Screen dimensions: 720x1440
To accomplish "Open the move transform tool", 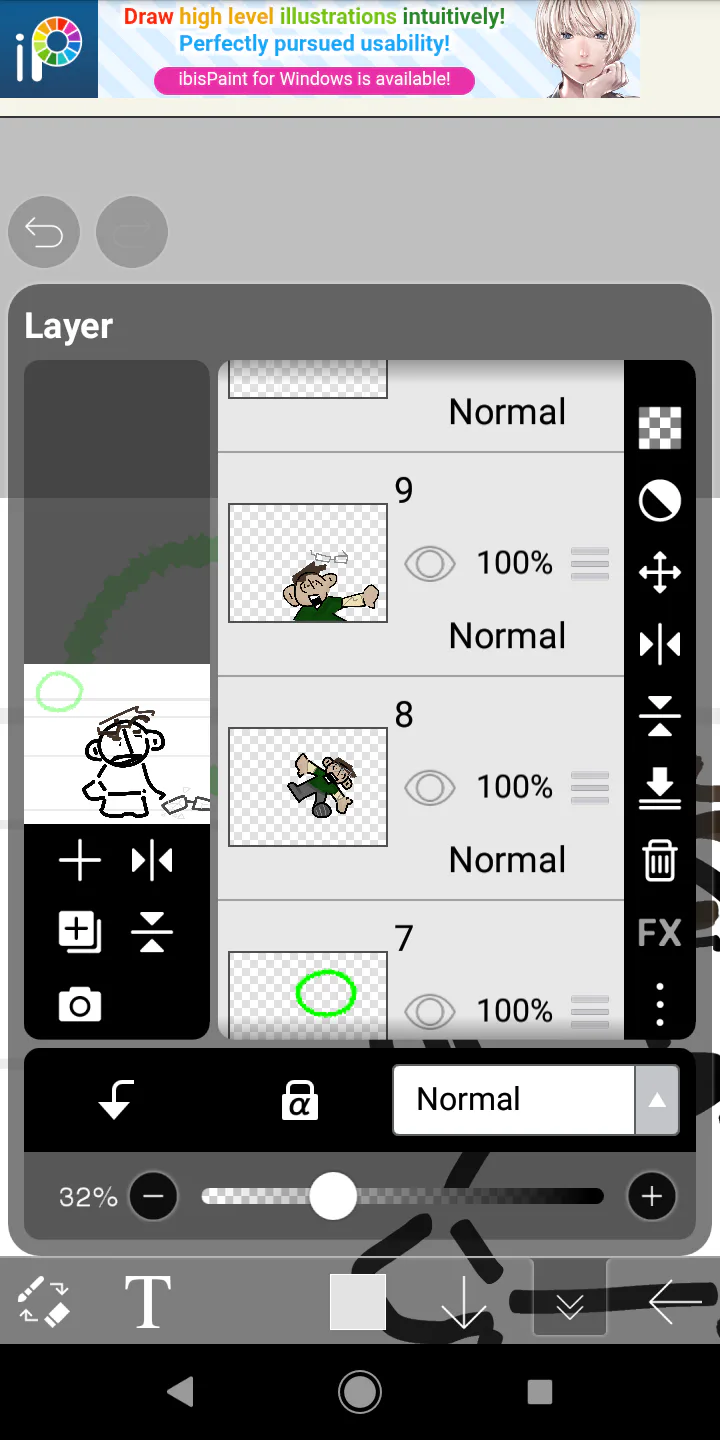I will [x=660, y=573].
